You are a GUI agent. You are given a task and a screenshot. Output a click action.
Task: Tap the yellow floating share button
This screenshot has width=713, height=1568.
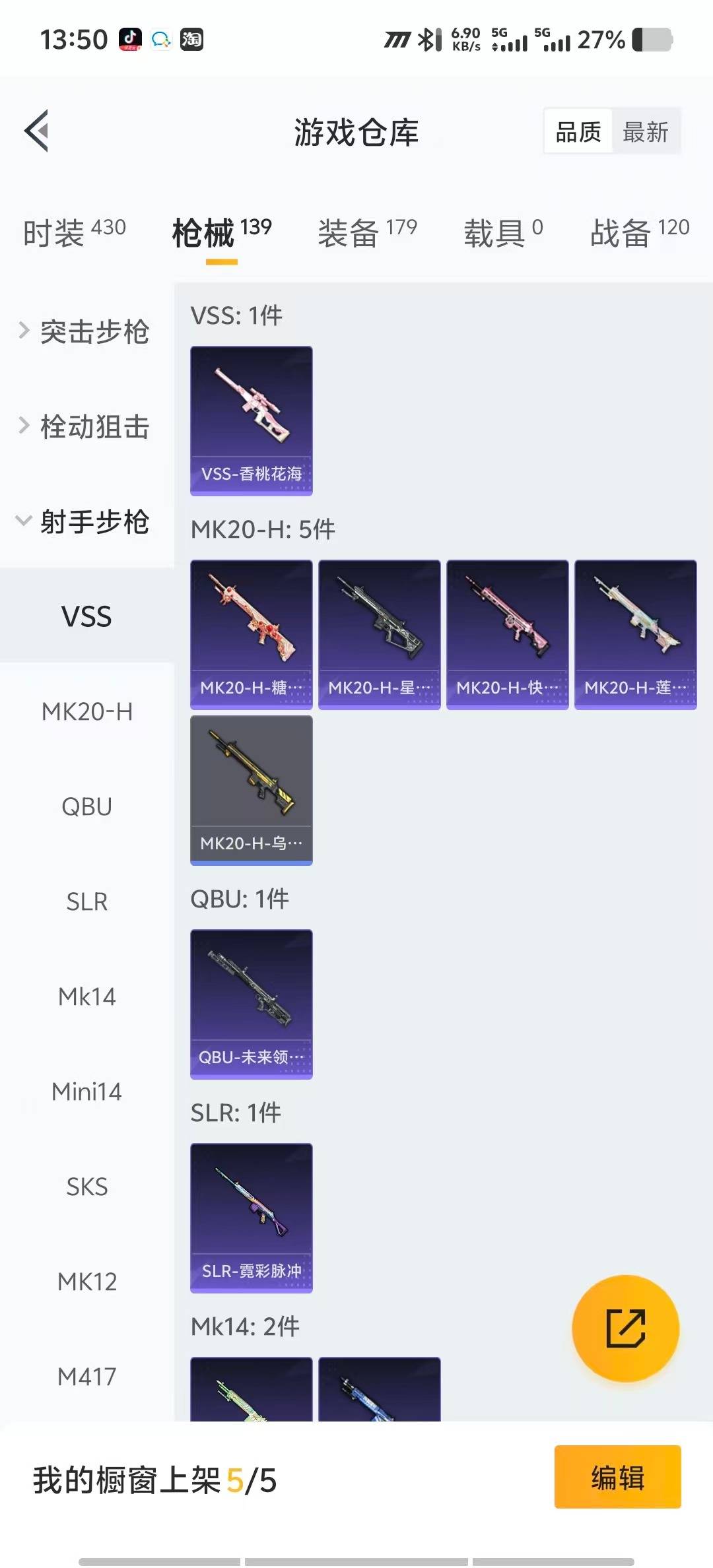(625, 1328)
